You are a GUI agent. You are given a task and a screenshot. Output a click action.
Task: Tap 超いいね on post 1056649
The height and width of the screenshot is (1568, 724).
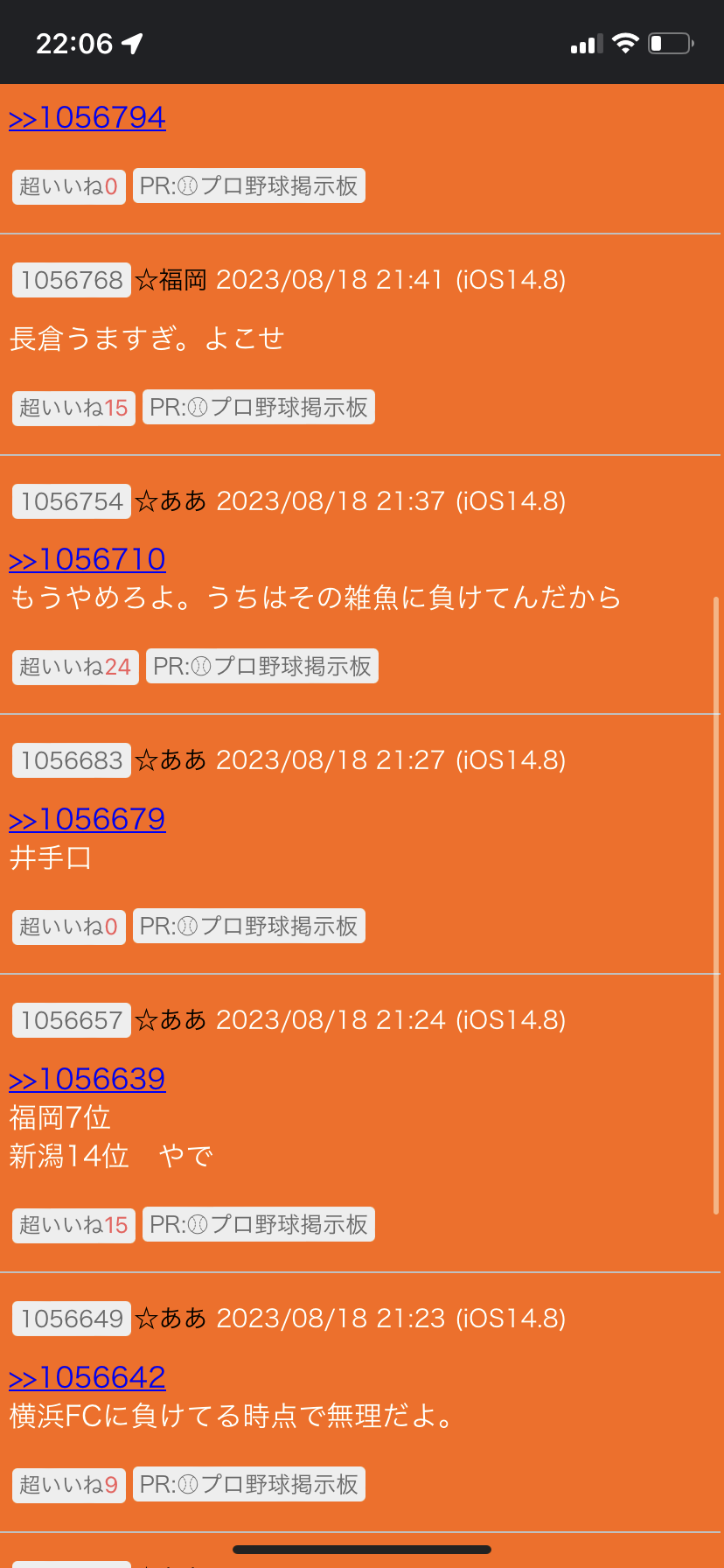[x=68, y=1485]
